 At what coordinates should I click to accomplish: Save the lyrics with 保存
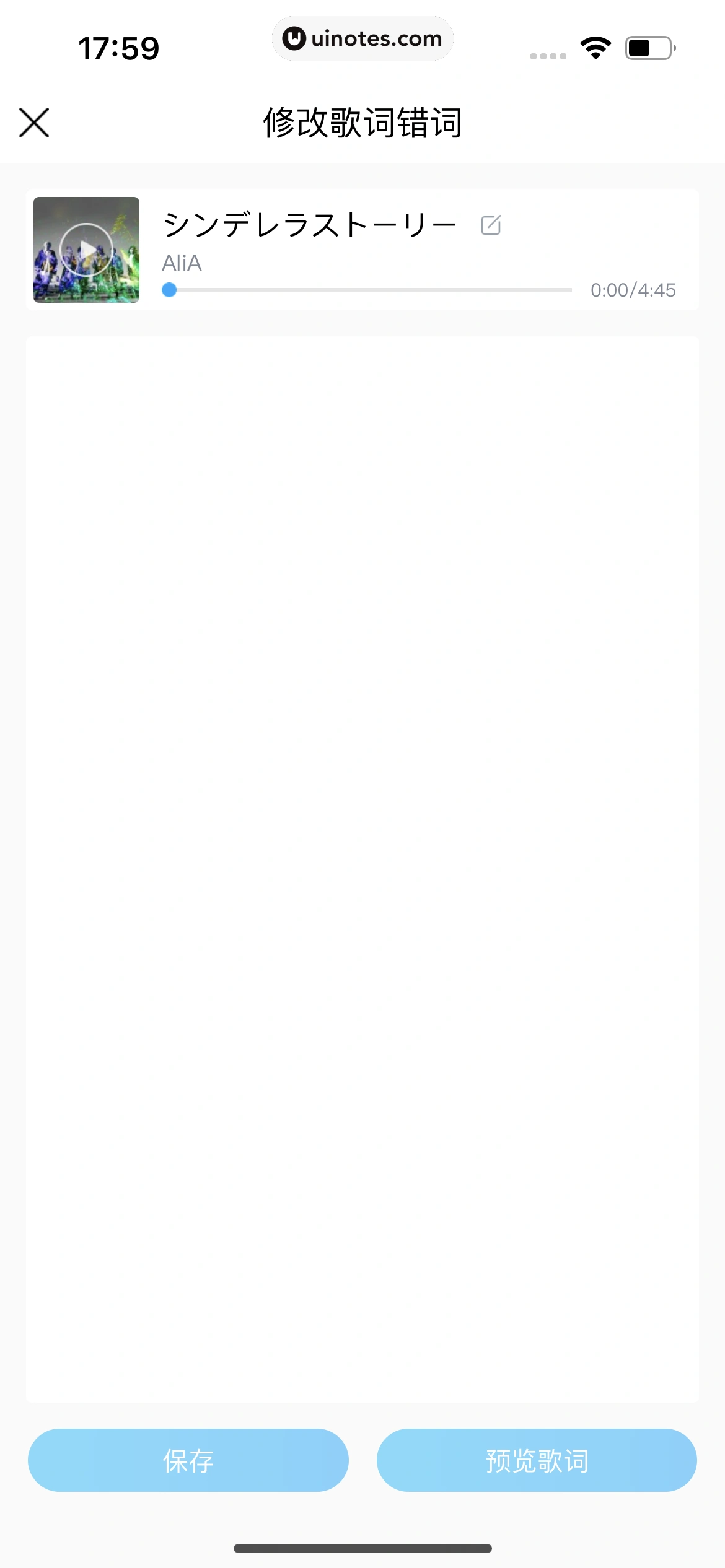[x=188, y=1460]
